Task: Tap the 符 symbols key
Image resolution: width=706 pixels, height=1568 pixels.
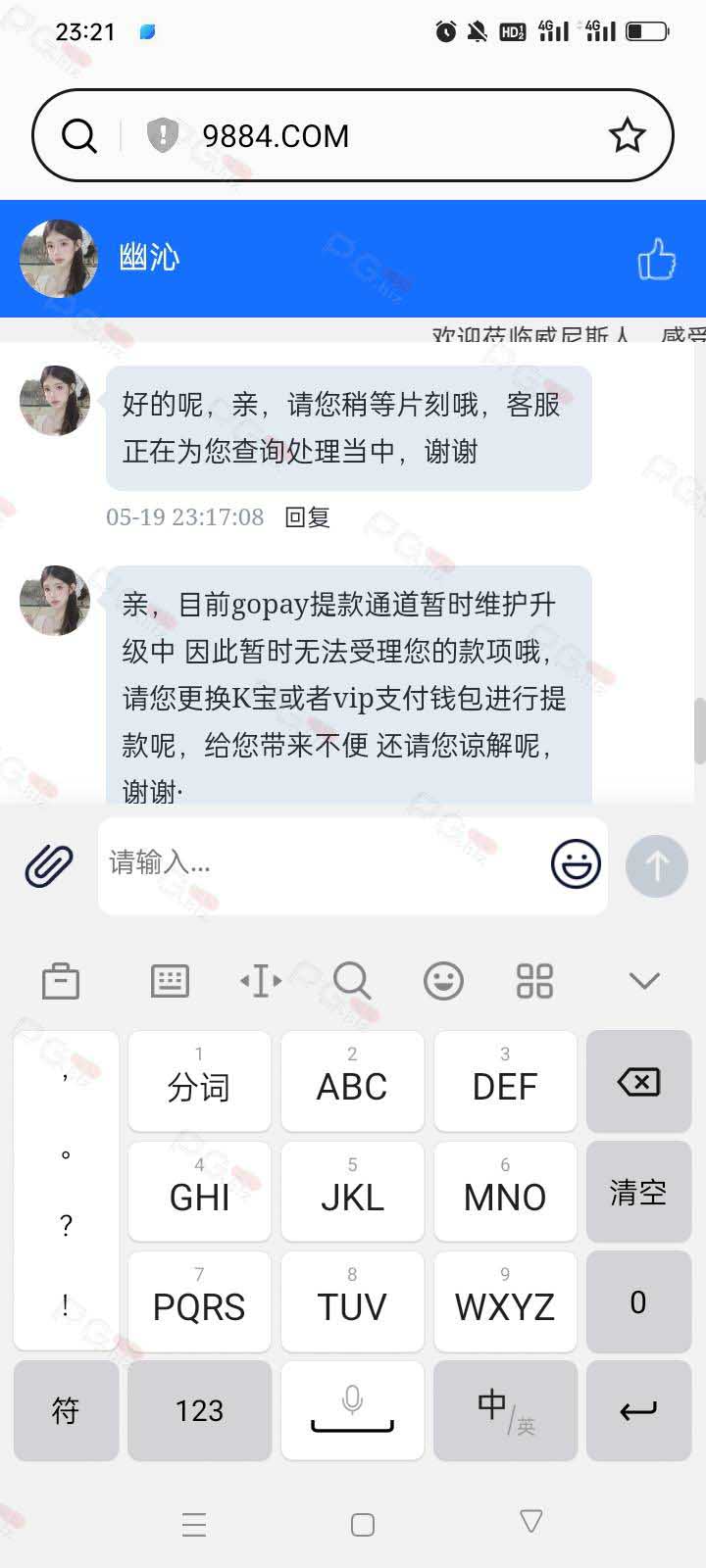Action: (x=66, y=1410)
